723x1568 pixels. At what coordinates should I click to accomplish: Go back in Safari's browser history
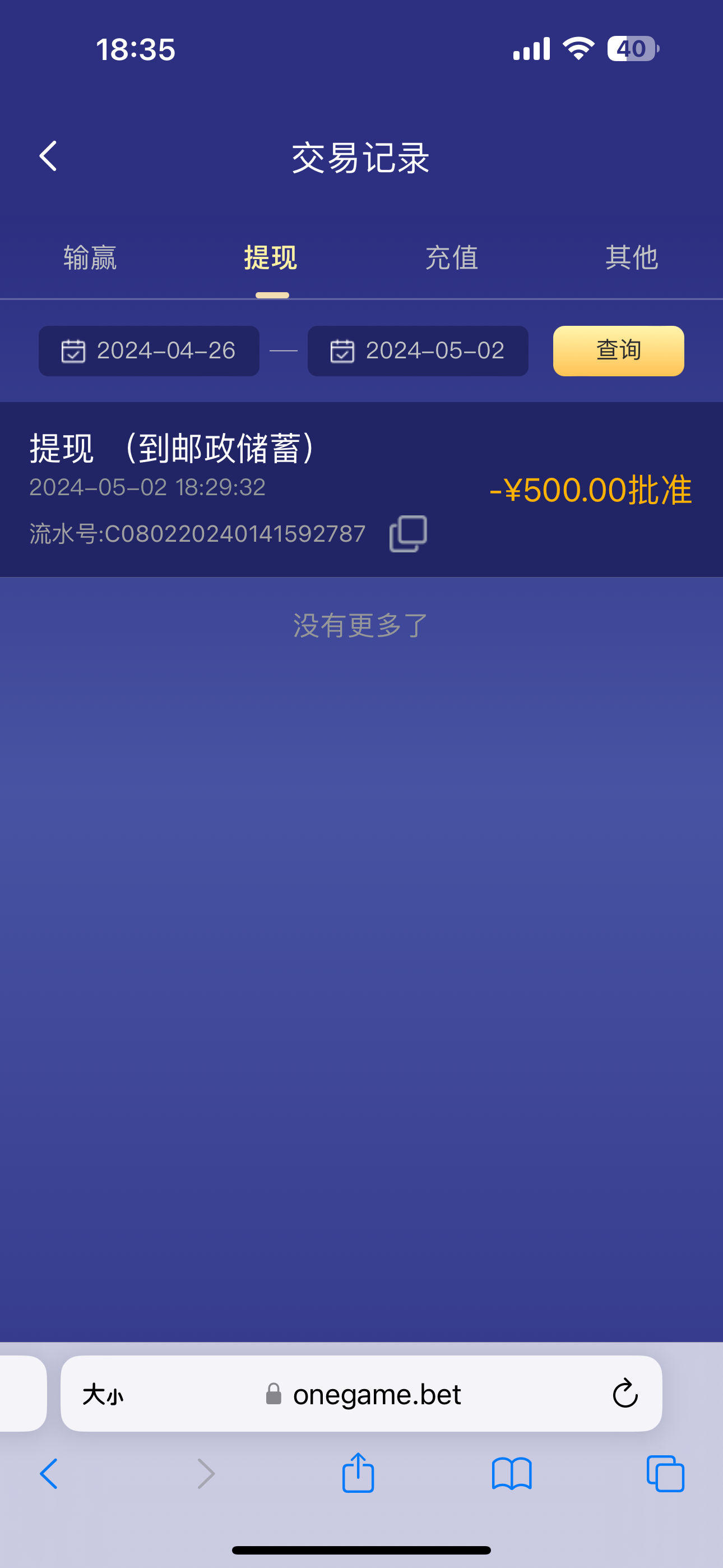(49, 1474)
